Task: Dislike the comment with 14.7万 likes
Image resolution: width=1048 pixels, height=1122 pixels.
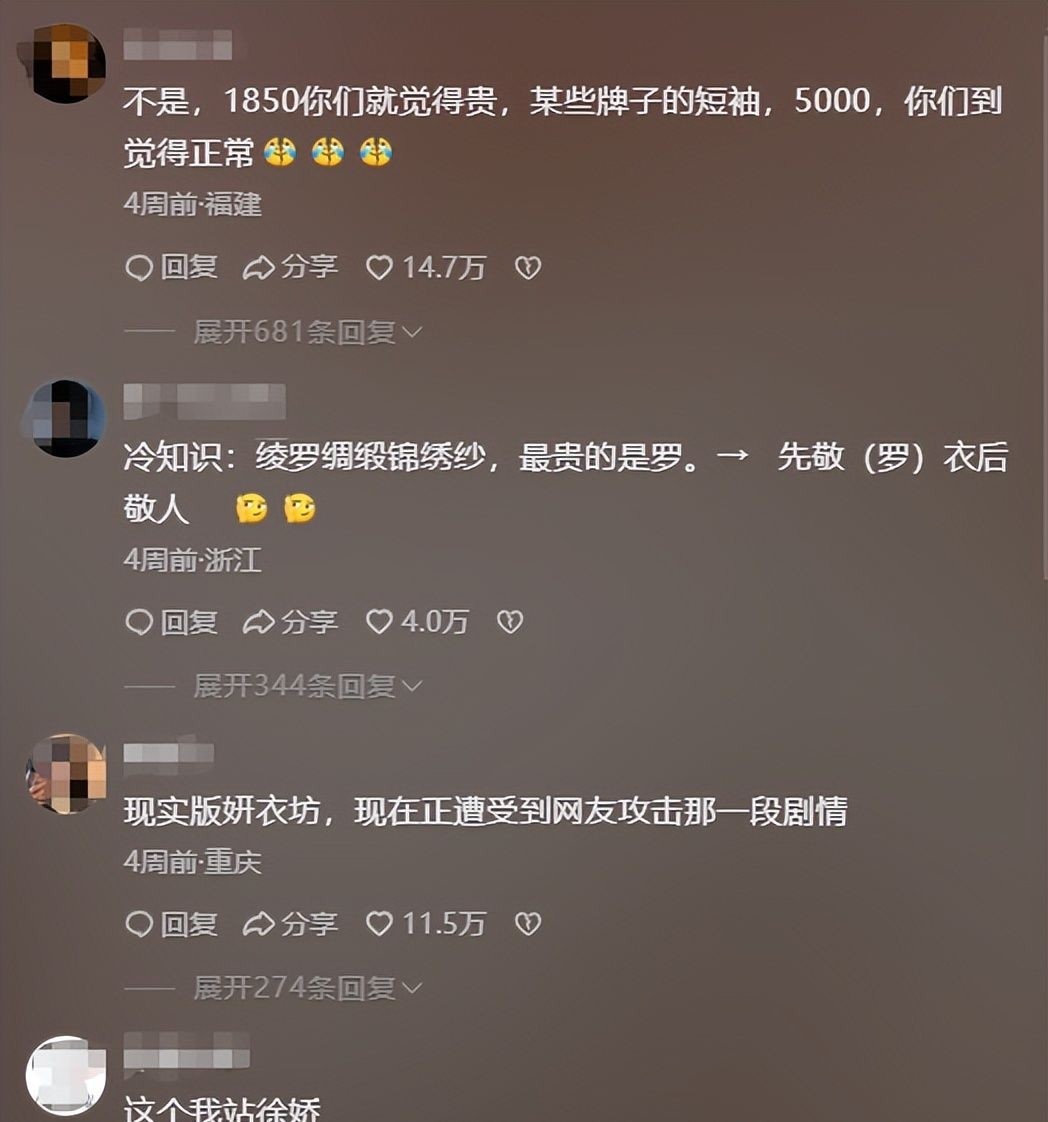Action: pyautogui.click(x=527, y=267)
